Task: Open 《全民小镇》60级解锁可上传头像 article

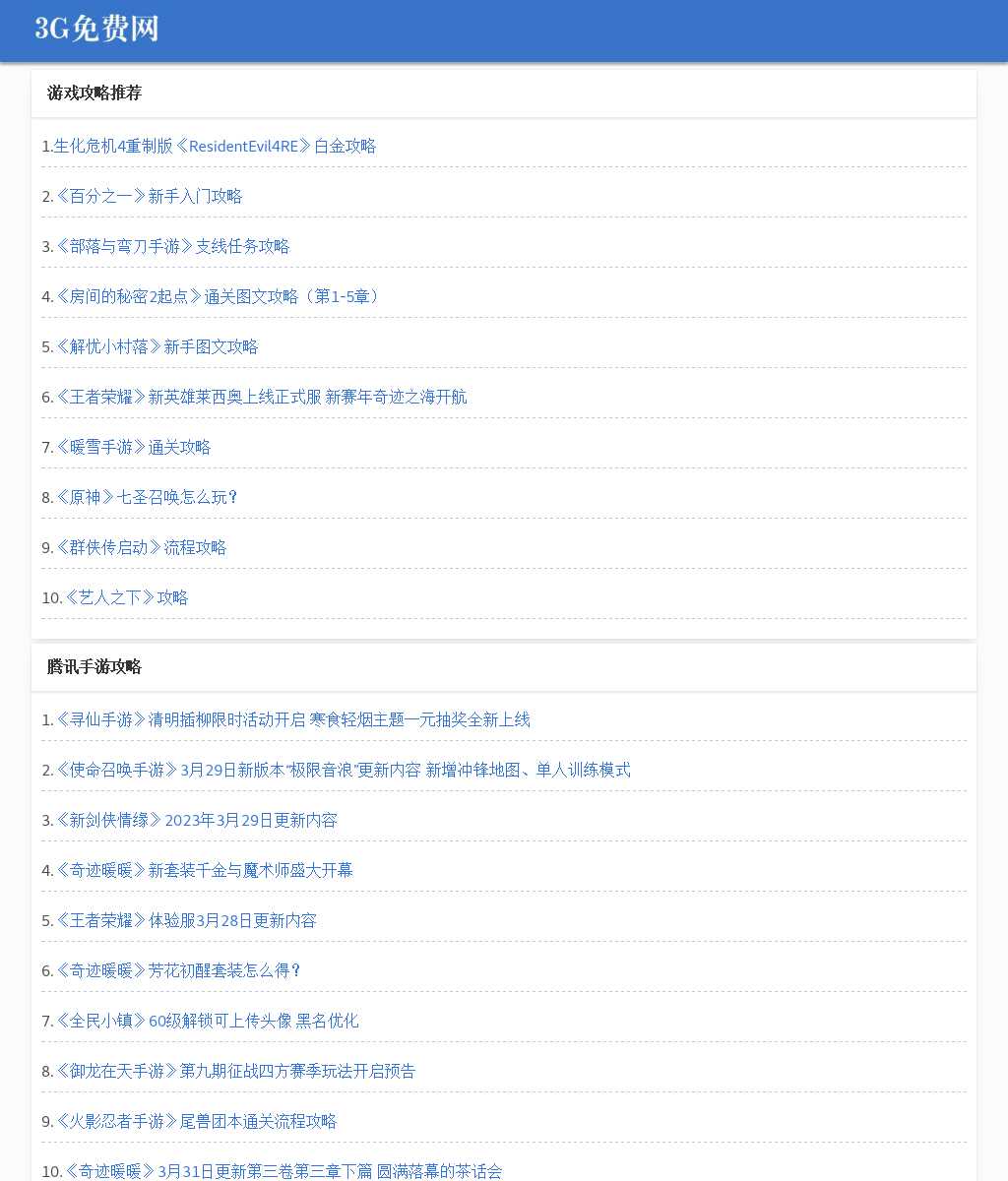Action: tap(206, 1021)
